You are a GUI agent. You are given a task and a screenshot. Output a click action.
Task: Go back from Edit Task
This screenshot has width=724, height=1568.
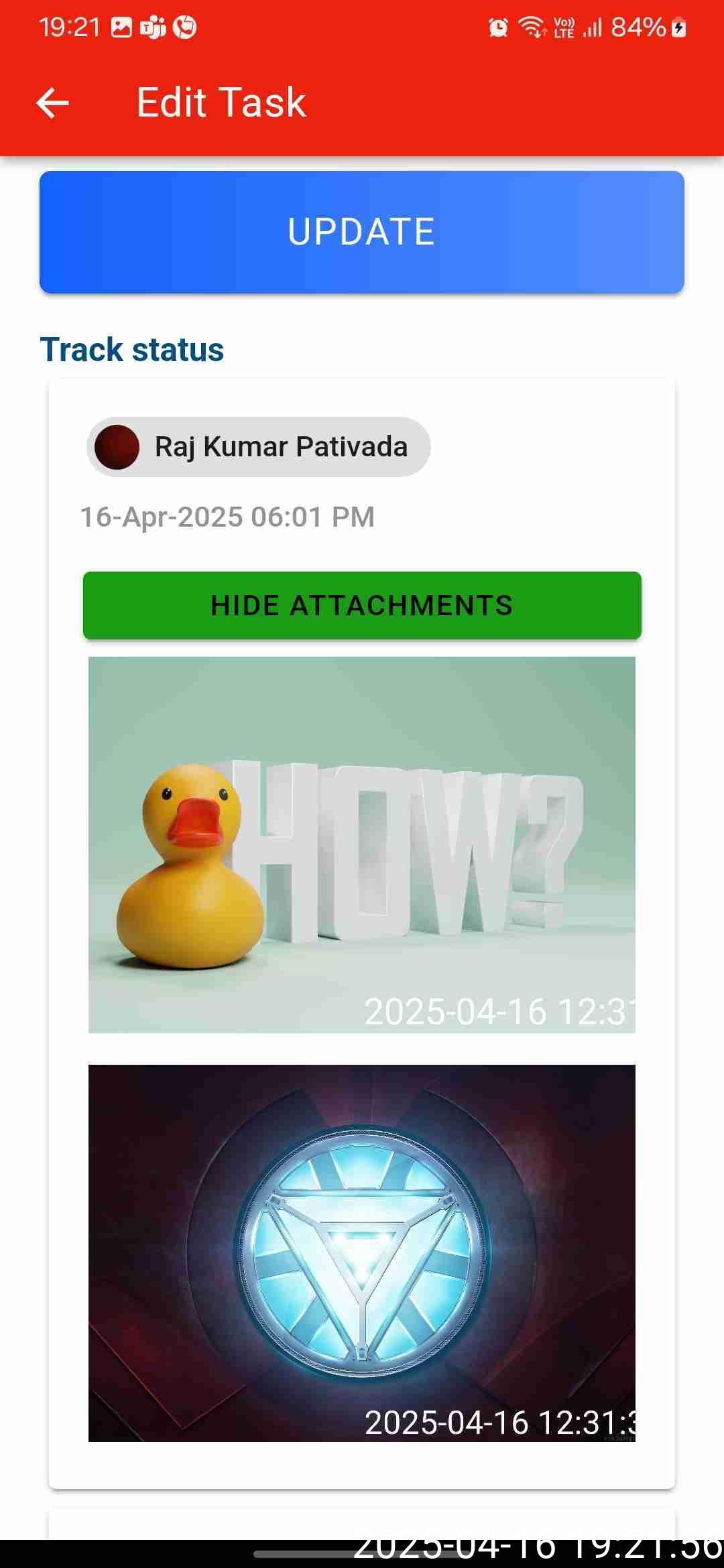52,103
